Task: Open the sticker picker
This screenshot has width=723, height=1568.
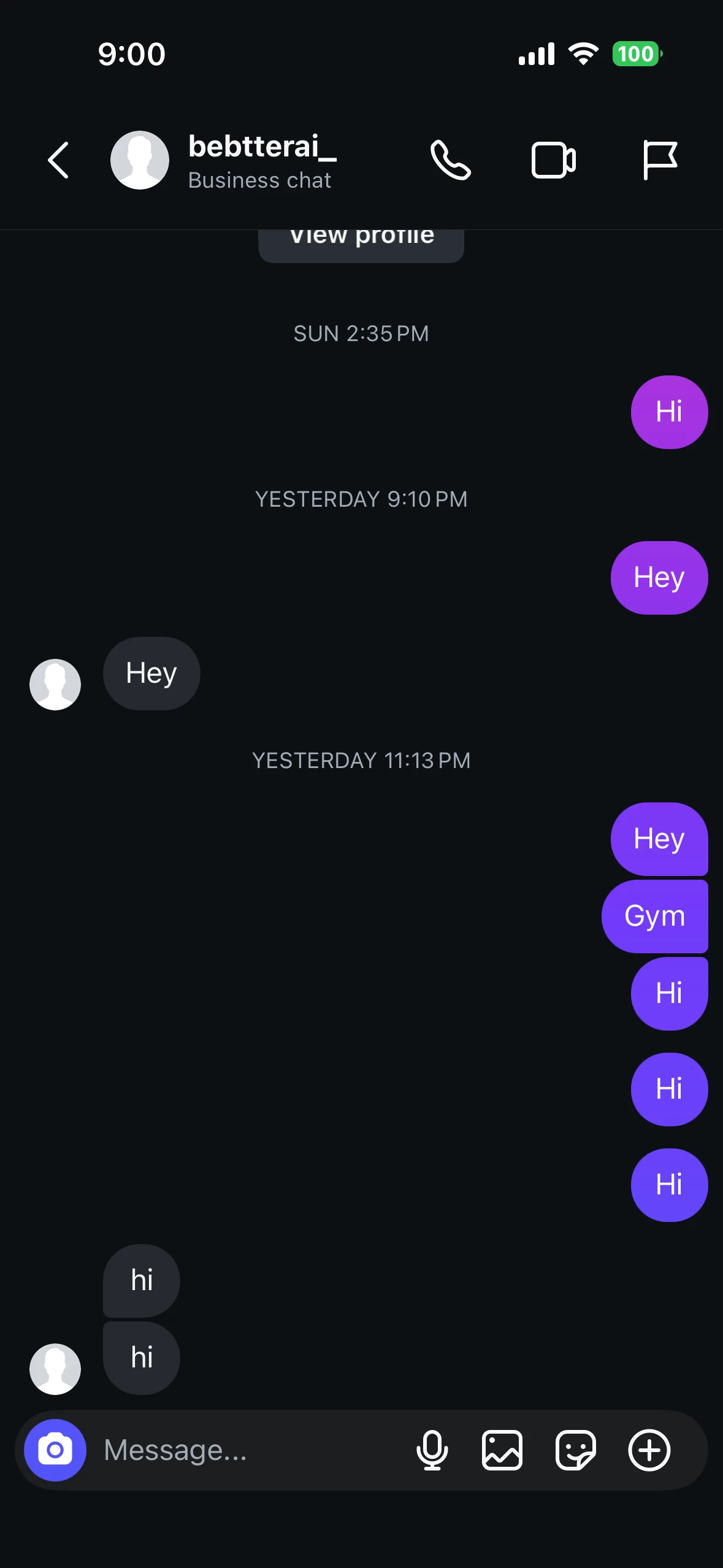Action: point(575,1450)
